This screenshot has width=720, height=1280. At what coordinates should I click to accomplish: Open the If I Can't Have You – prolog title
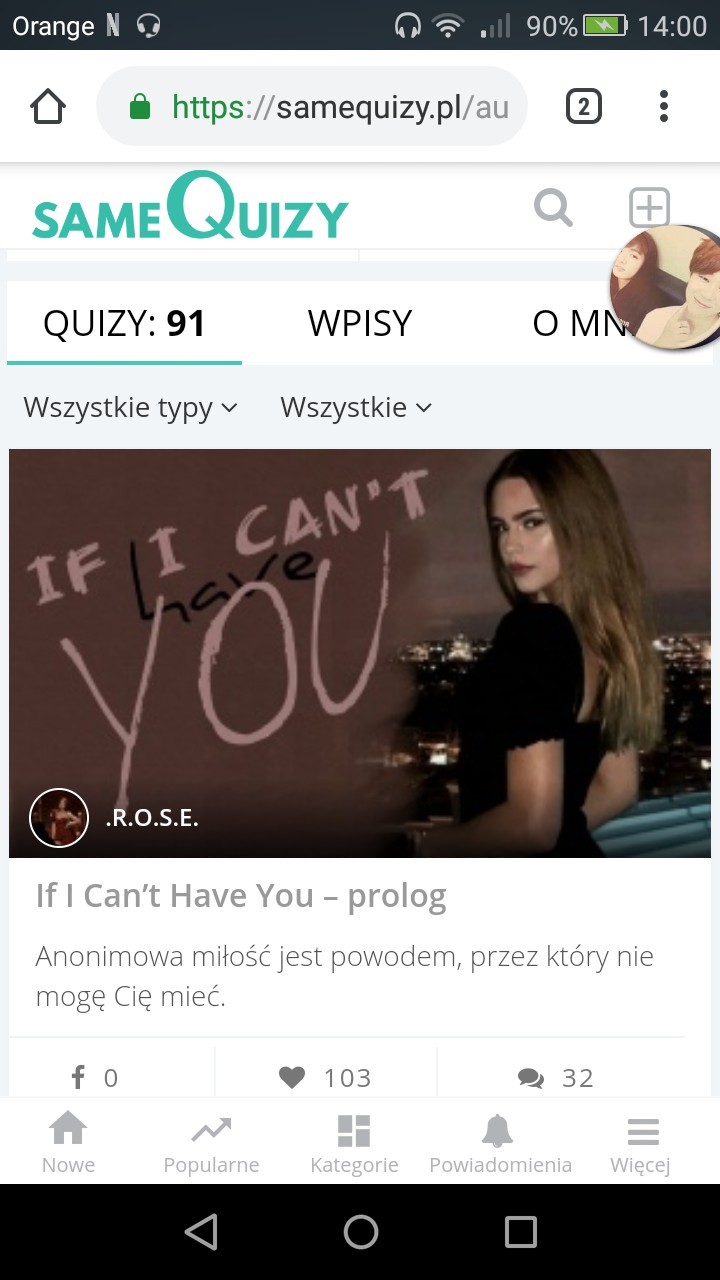click(241, 896)
